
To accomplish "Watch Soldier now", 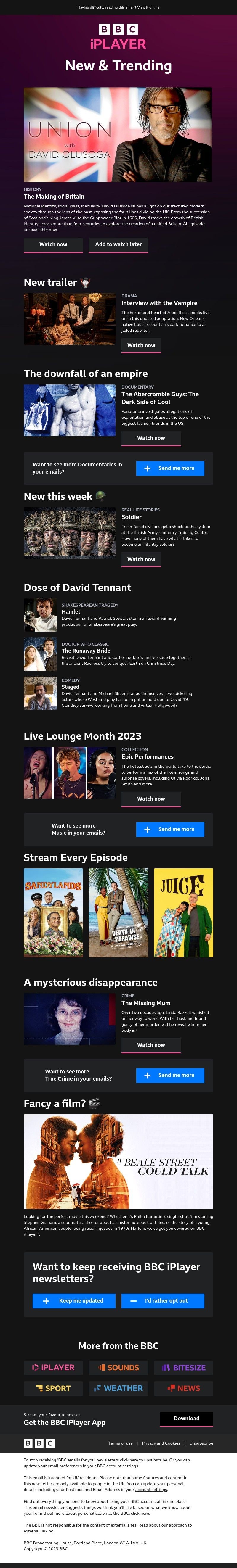I will point(141,559).
